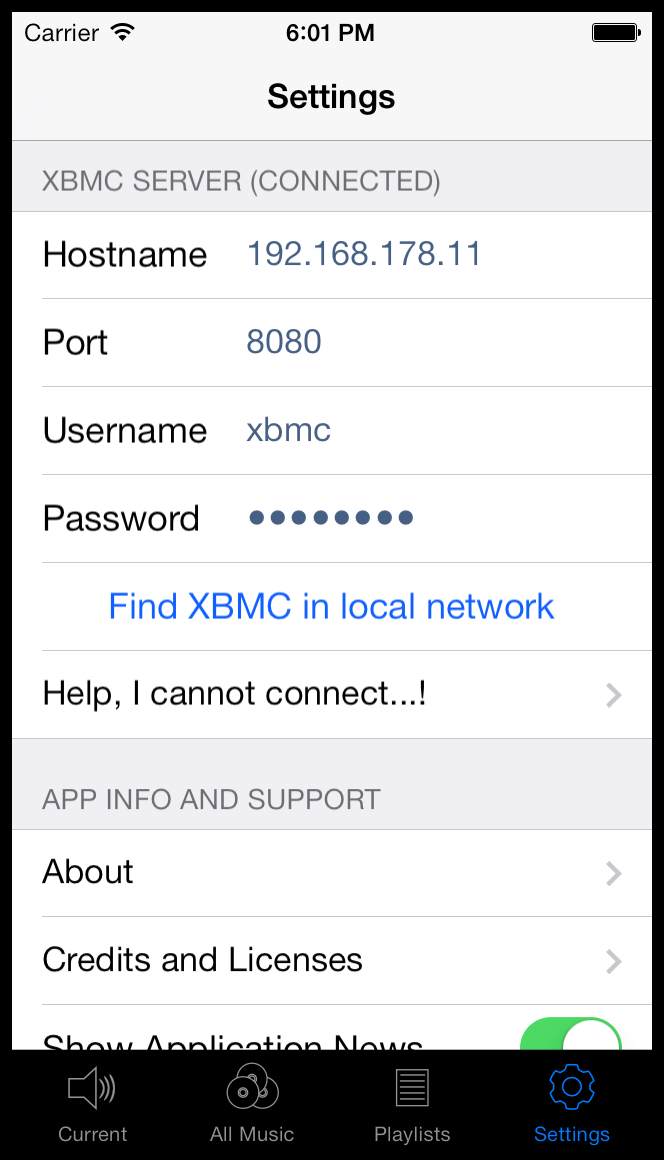Open Help, I cannot connect
The image size is (664, 1160).
click(331, 695)
